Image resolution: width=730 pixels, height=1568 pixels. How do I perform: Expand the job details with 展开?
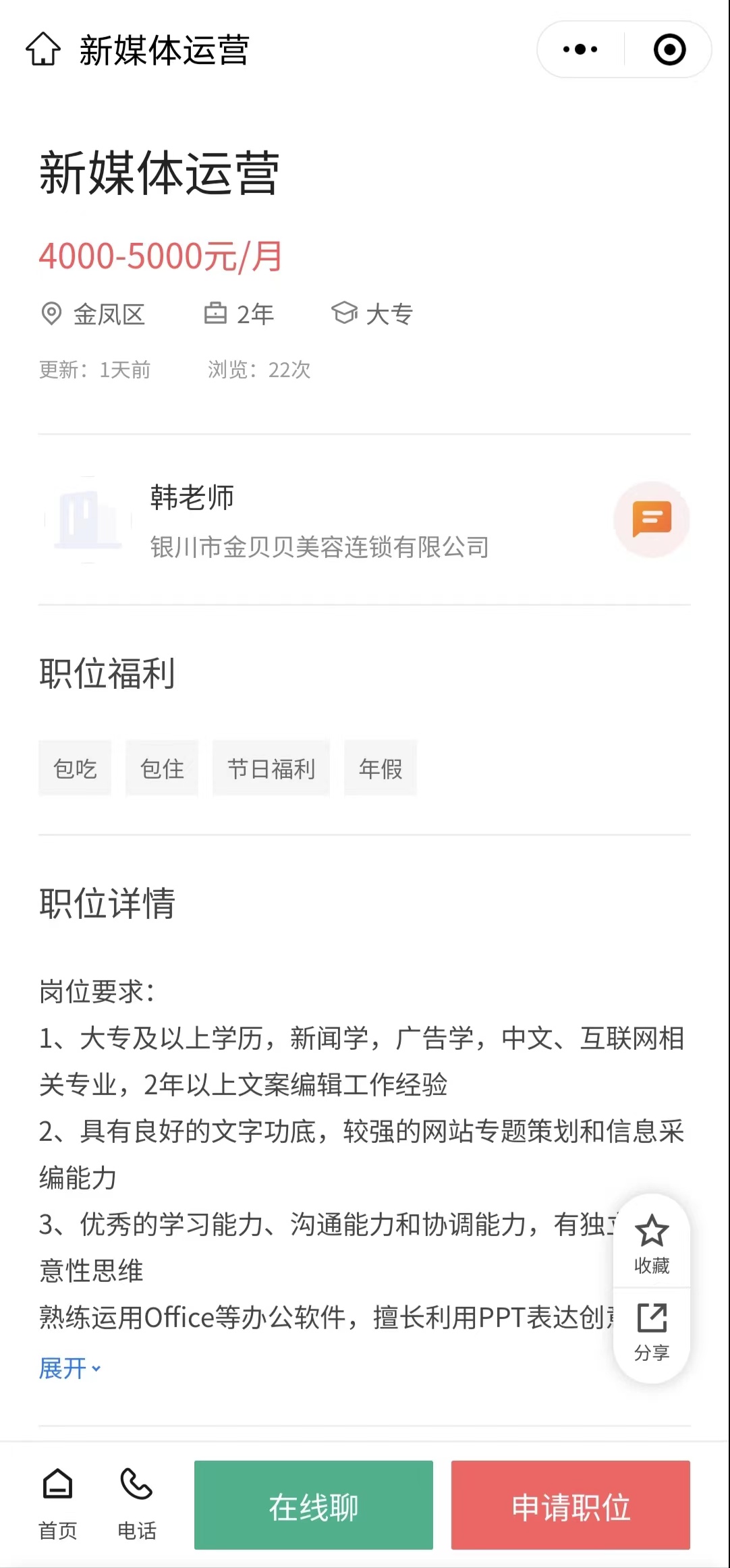69,1368
